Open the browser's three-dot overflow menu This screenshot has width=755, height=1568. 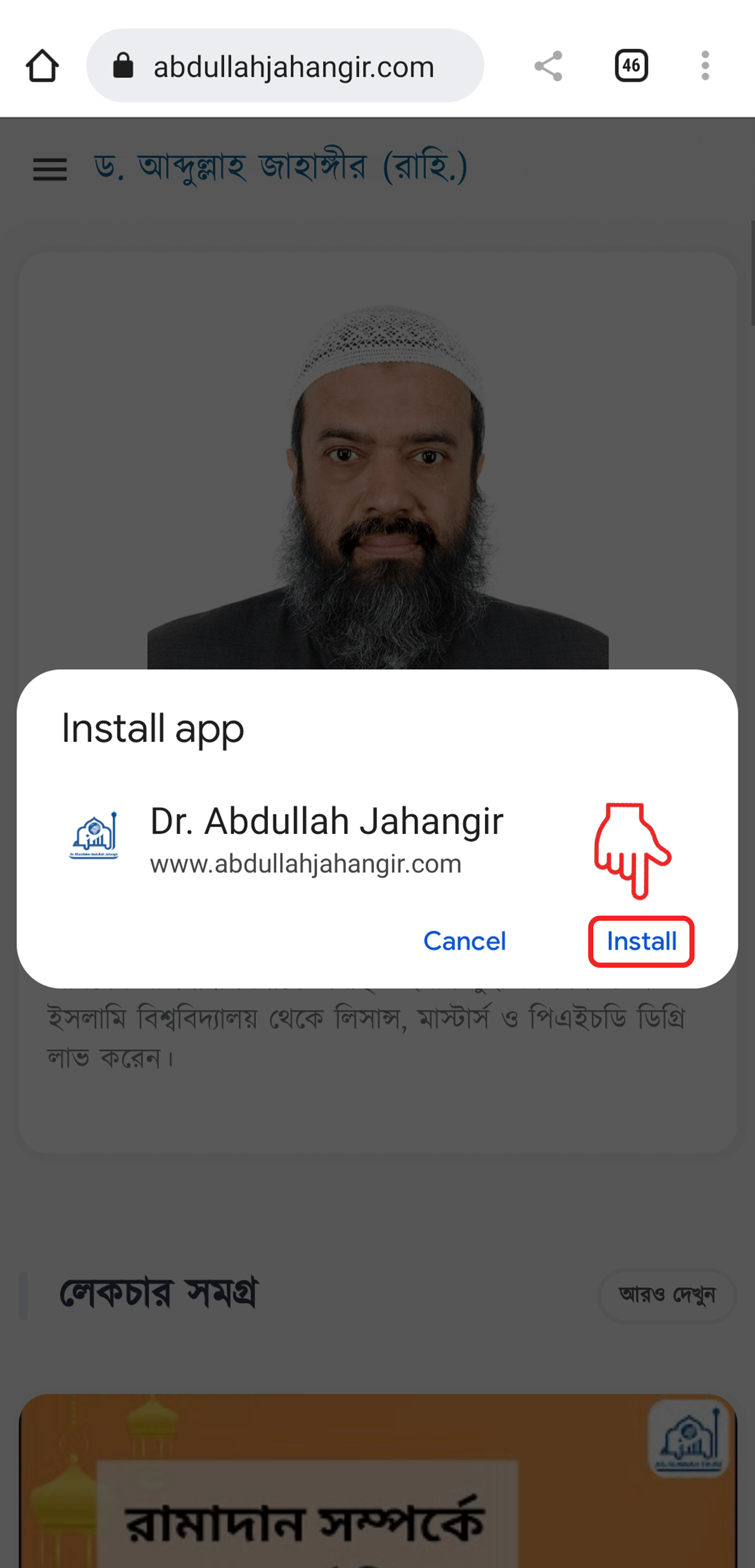tap(705, 66)
